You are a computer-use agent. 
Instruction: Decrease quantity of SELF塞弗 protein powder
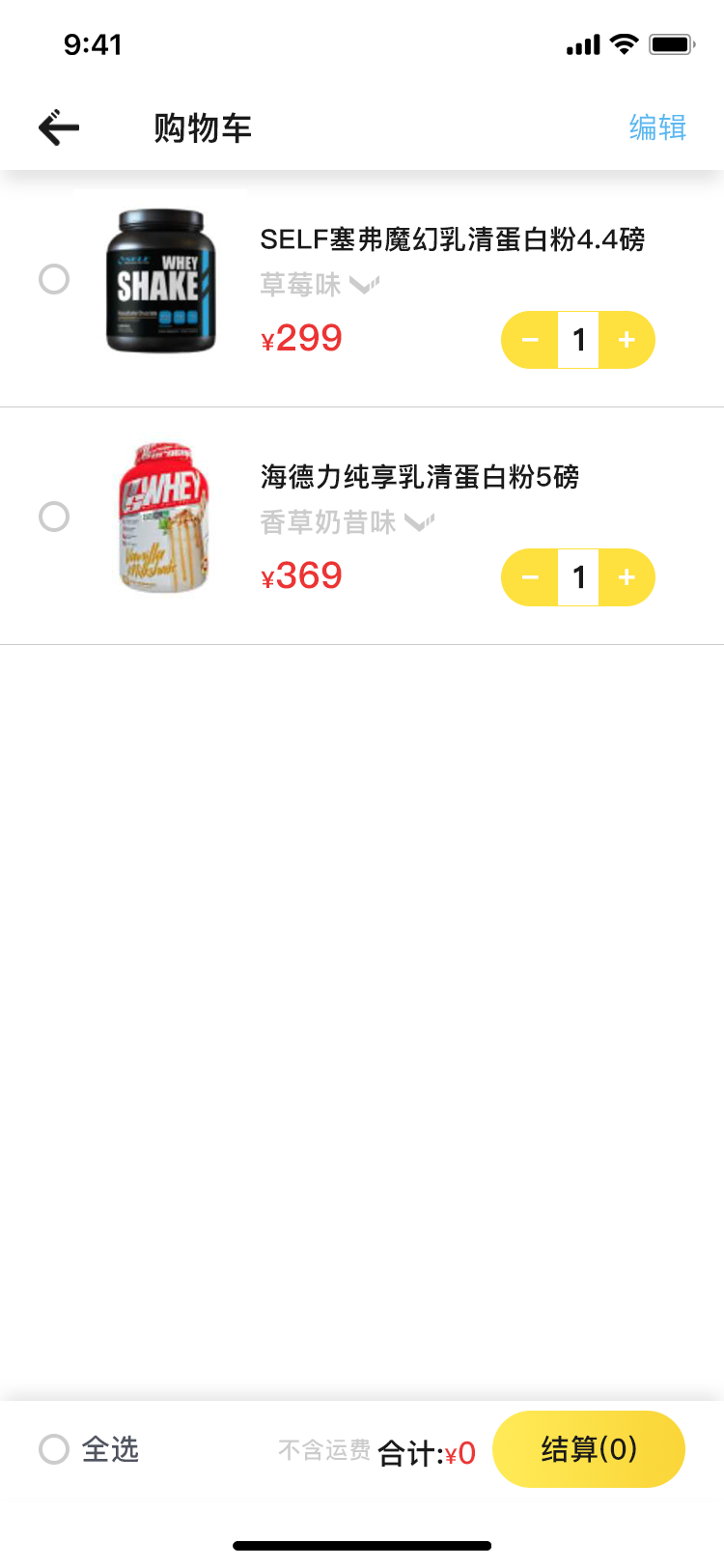530,340
